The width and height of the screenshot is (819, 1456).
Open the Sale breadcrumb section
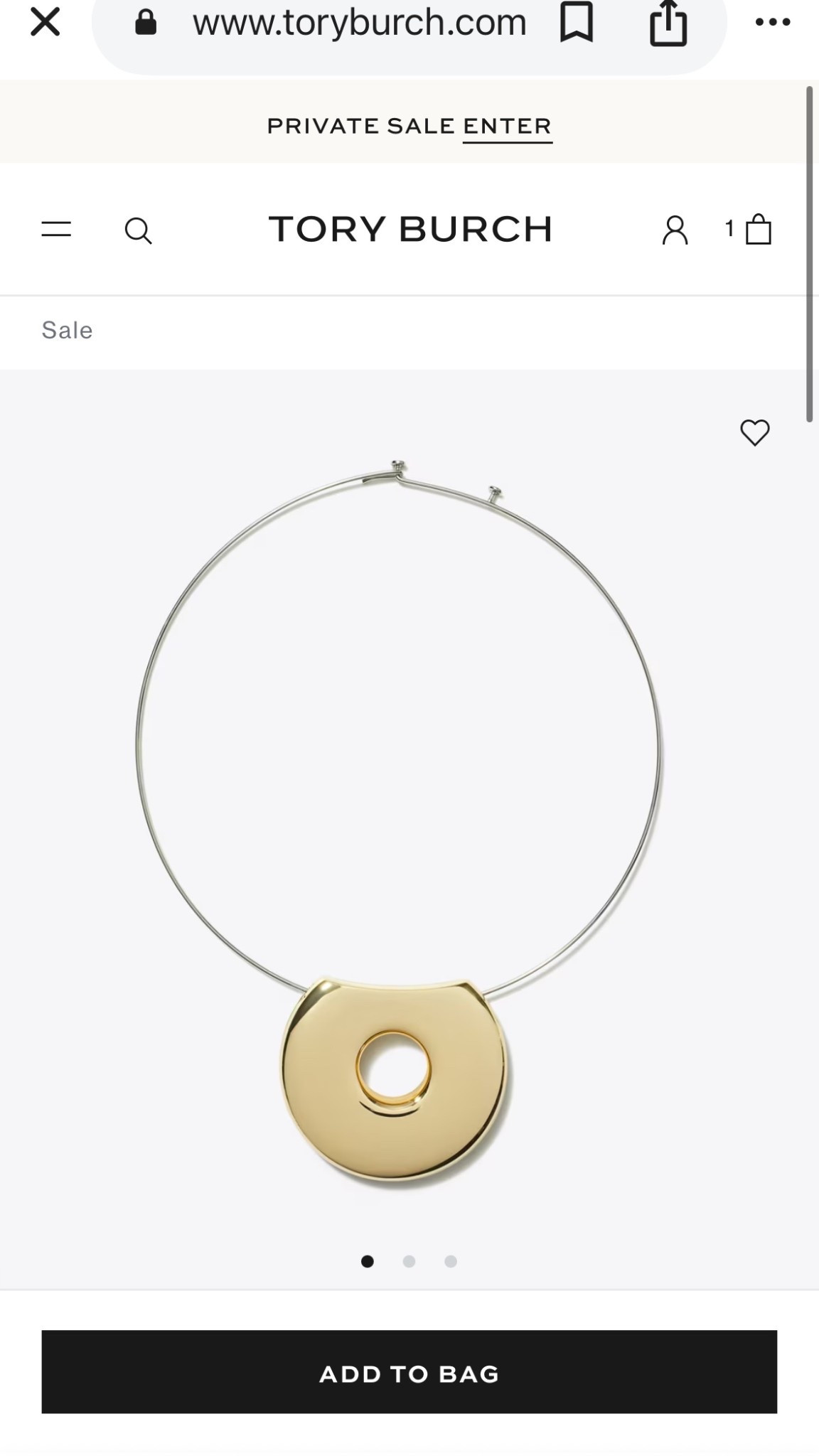(x=67, y=330)
